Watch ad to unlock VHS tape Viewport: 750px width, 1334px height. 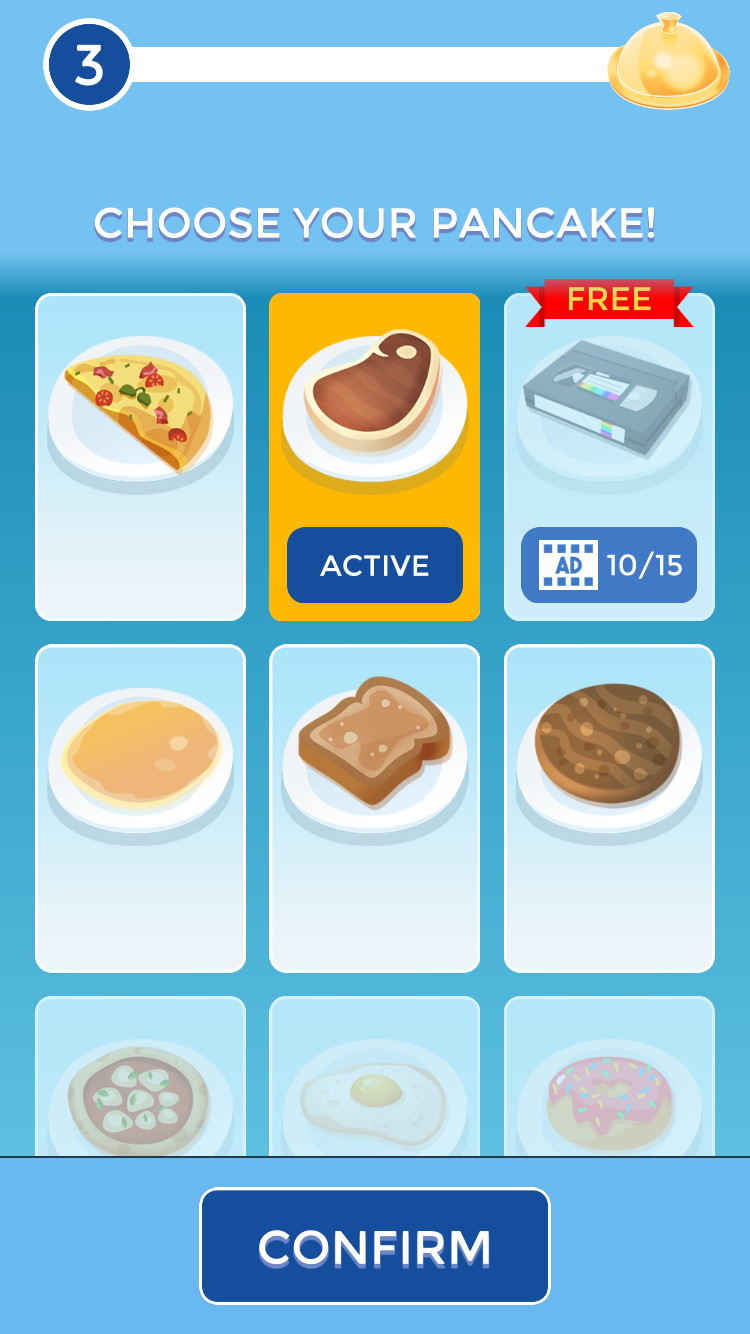pos(608,565)
